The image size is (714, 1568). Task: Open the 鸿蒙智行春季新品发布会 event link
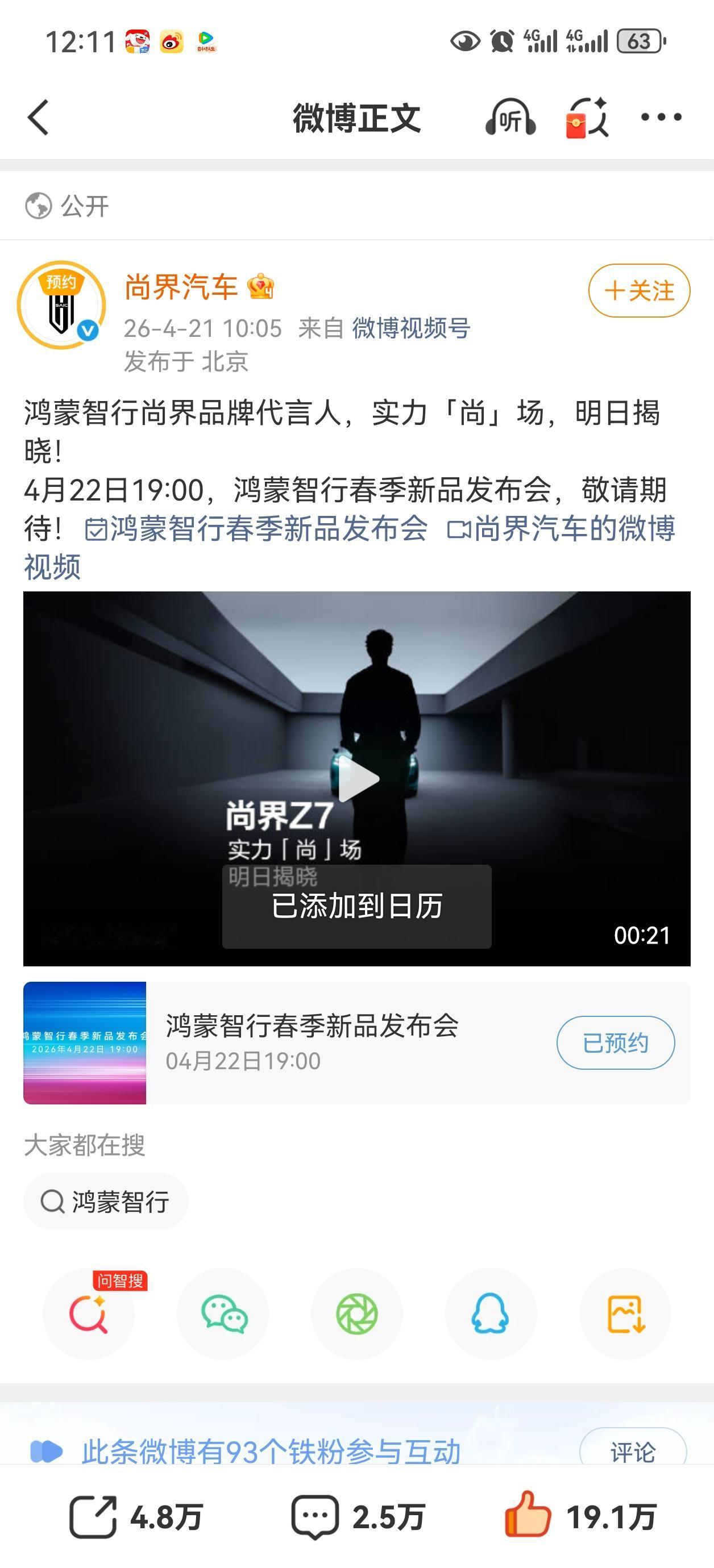[x=262, y=530]
